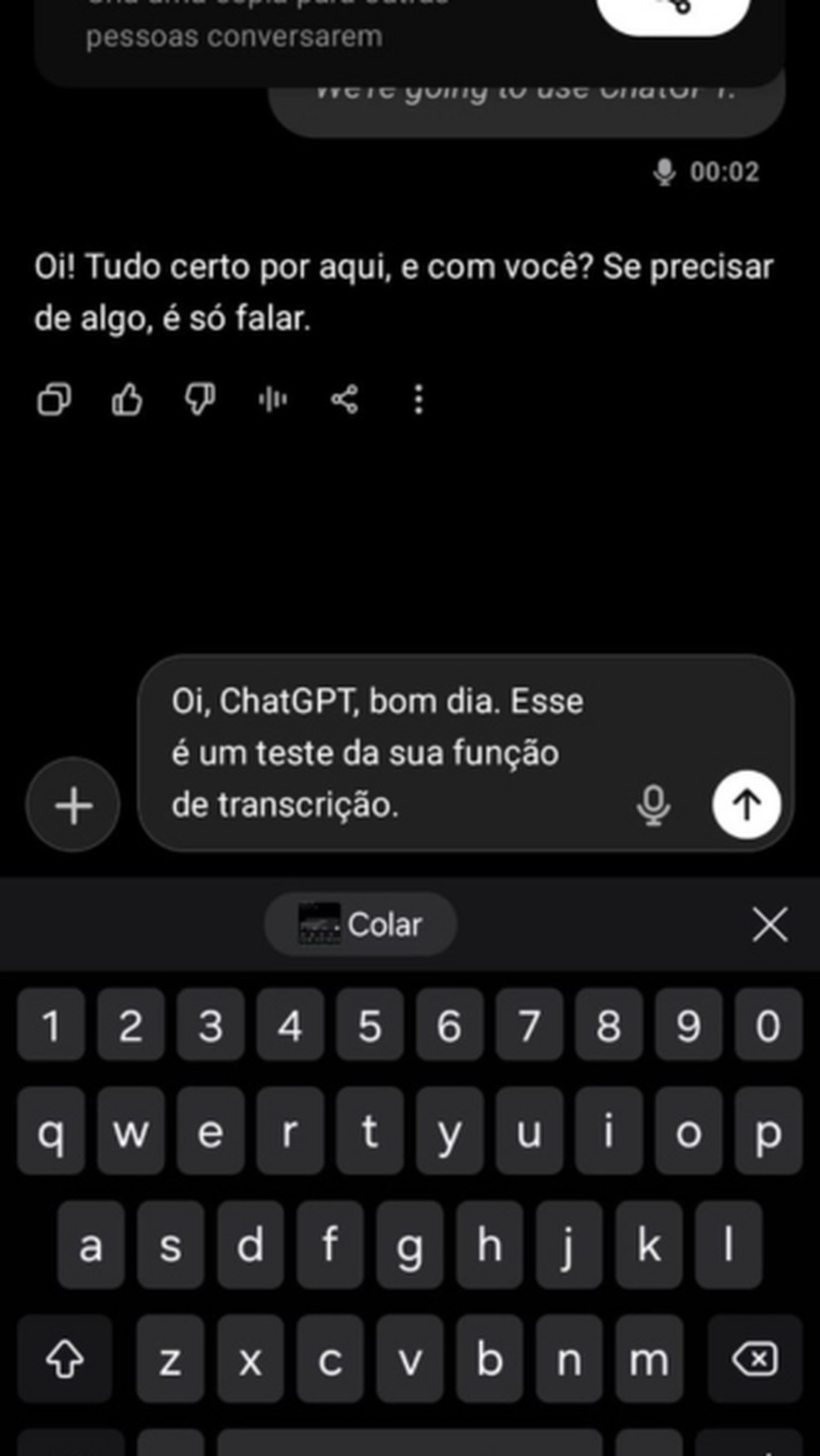This screenshot has height=1456, width=820.
Task: Give the reply a thumbs up
Action: pyautogui.click(x=127, y=400)
